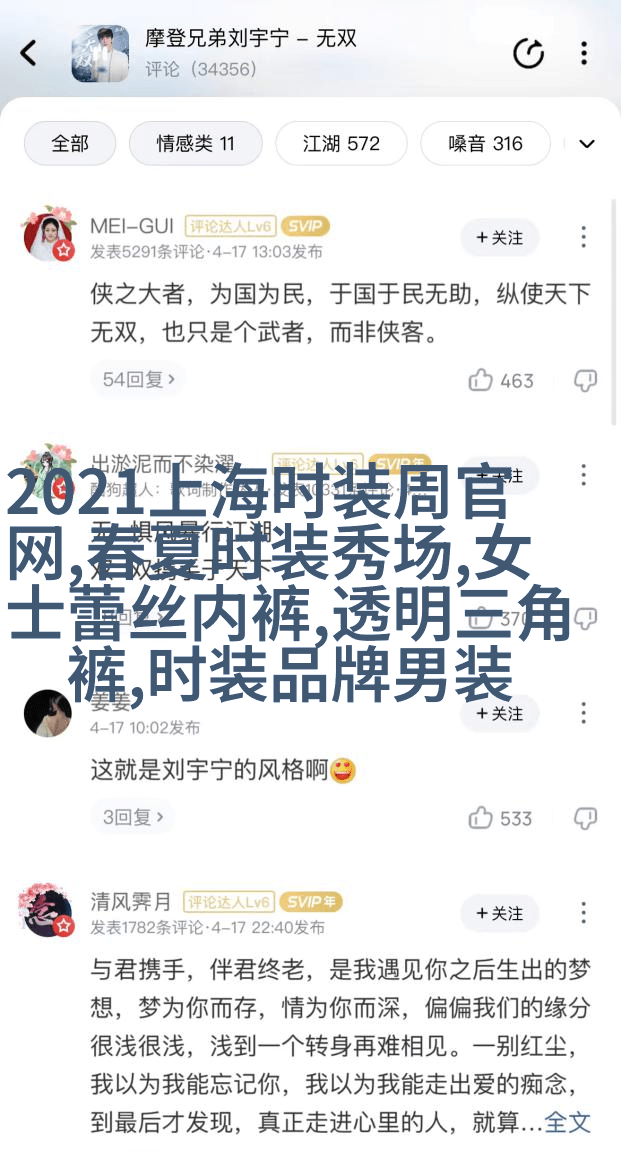Open the song cover 摩登兄弟刘宇宁 - 无双

[x=100, y=53]
